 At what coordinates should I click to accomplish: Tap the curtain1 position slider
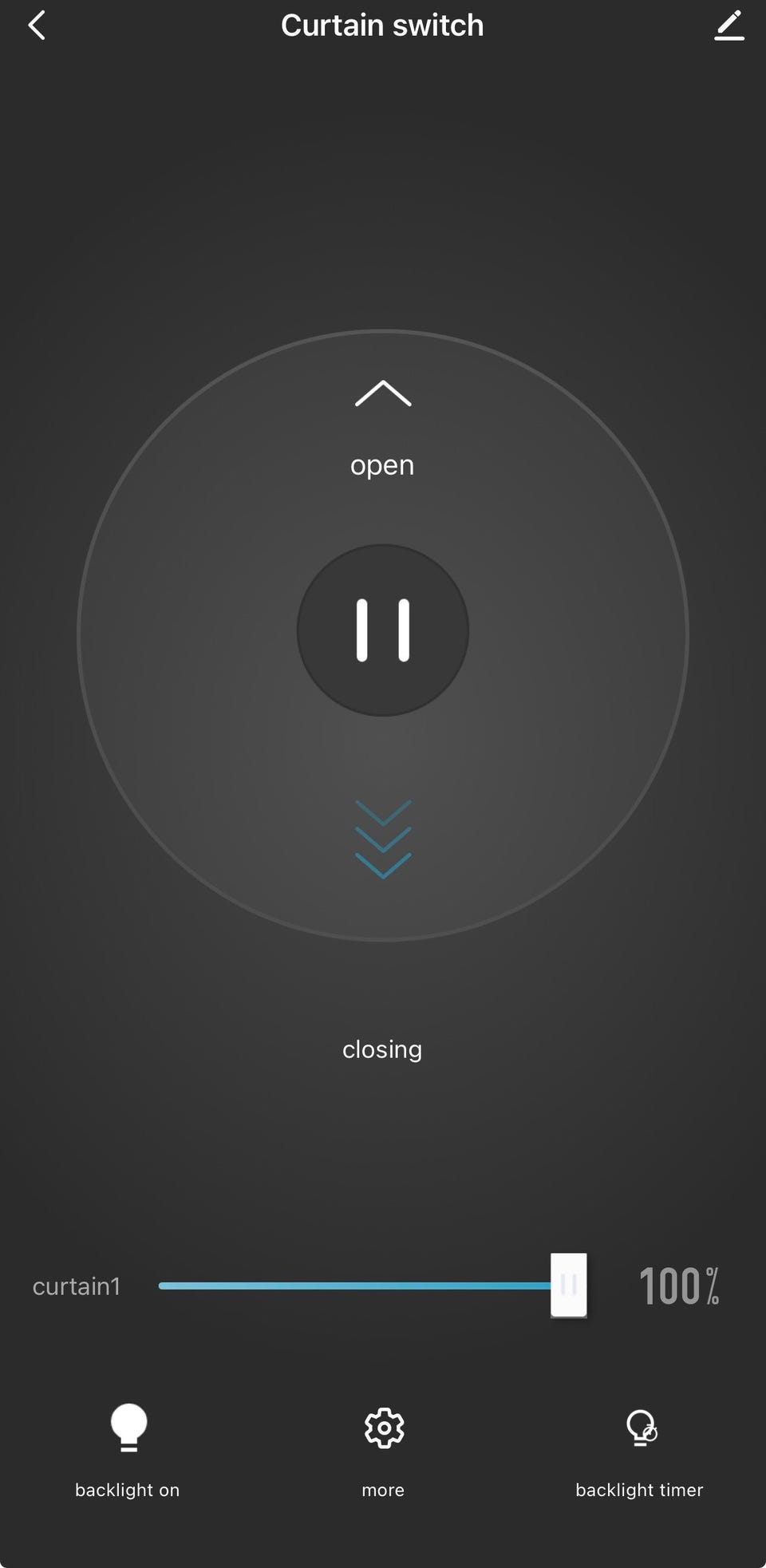point(373,1286)
